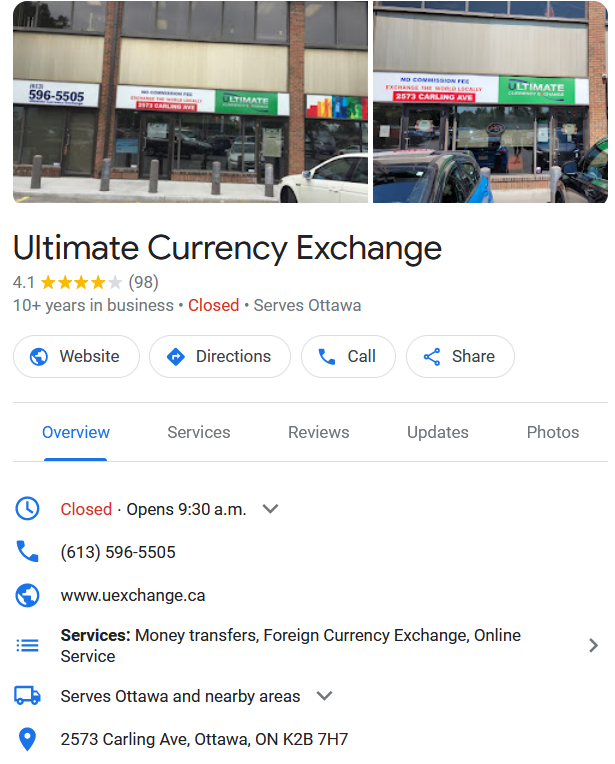615x764 pixels.
Task: Open the left storefront photo
Action: [x=190, y=100]
